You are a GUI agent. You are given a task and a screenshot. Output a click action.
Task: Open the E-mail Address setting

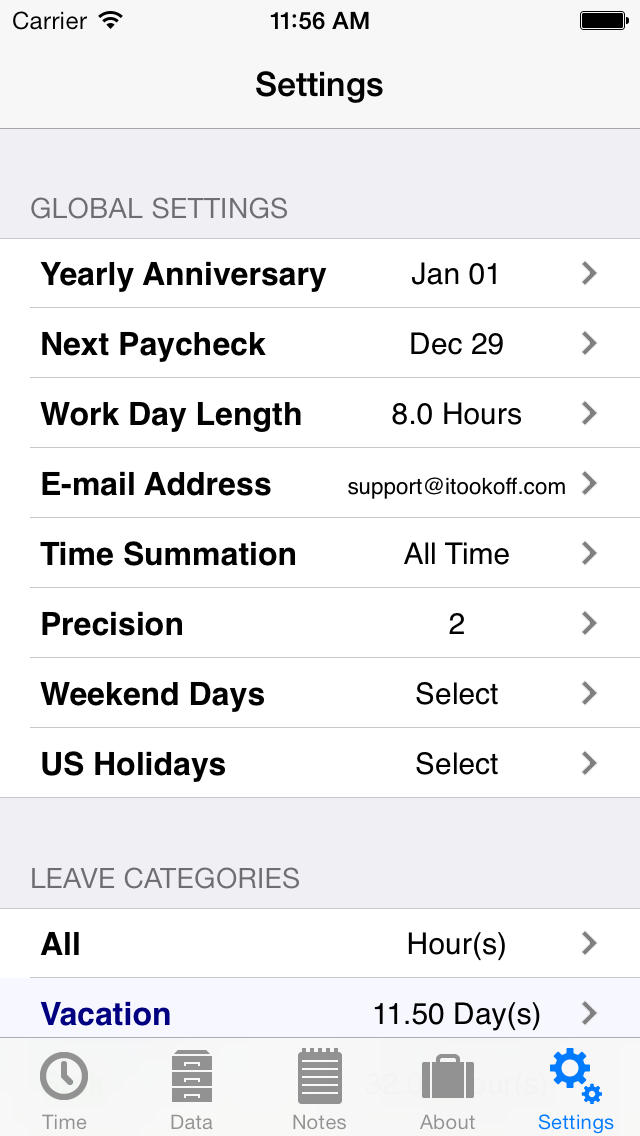coord(320,484)
